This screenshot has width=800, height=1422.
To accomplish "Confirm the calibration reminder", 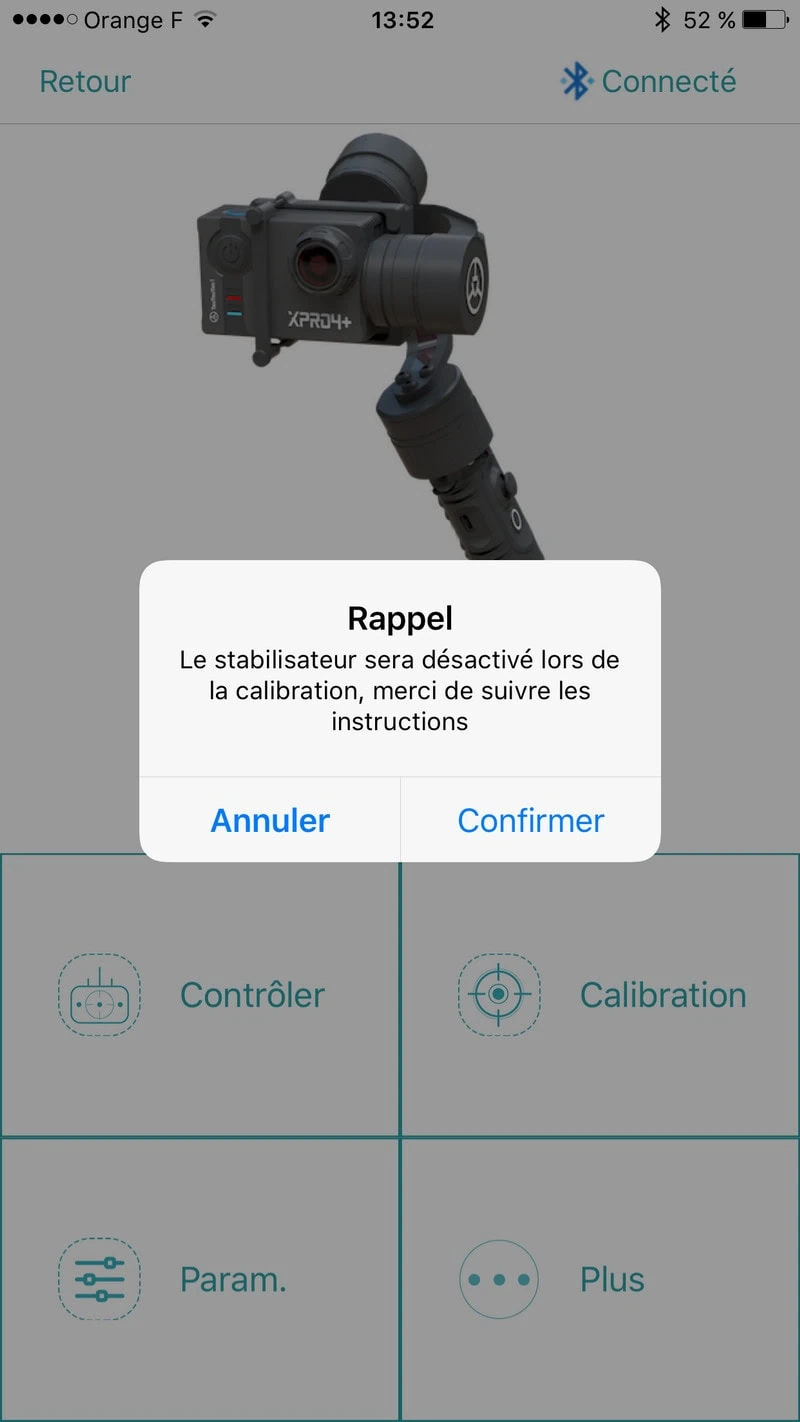I will pyautogui.click(x=530, y=820).
